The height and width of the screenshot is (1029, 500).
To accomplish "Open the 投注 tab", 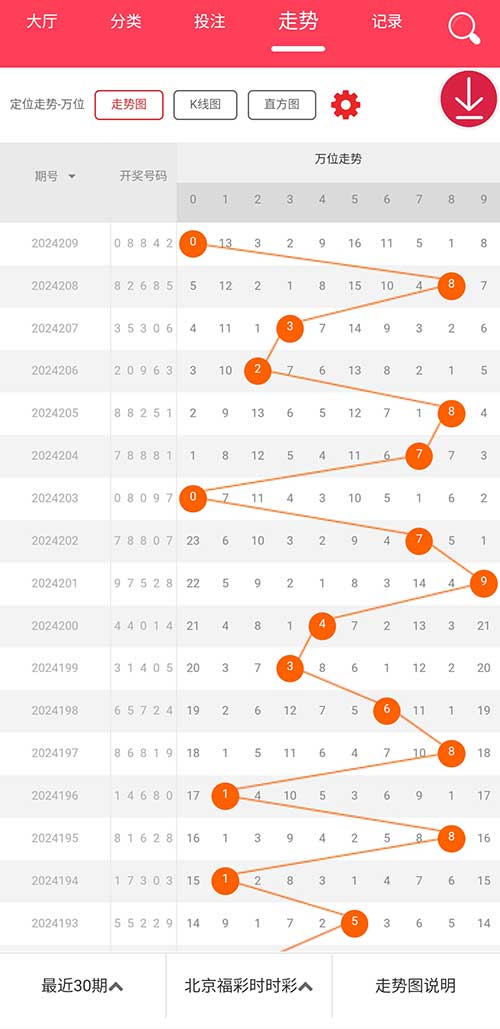I will (210, 22).
